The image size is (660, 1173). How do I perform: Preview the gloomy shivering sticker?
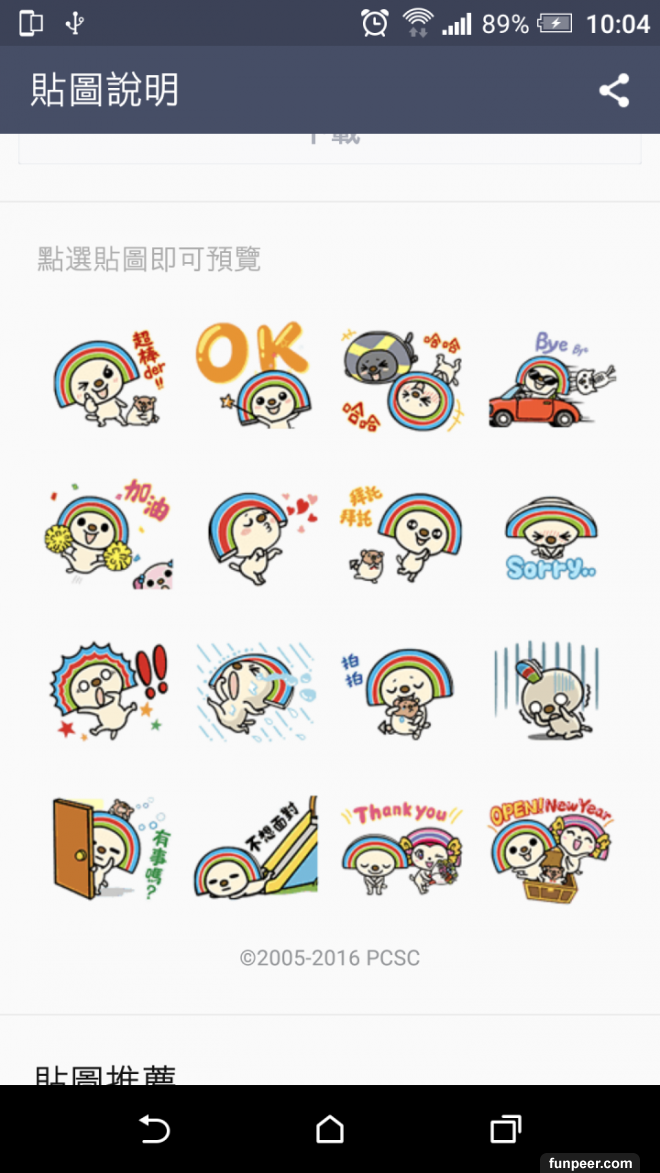(549, 690)
